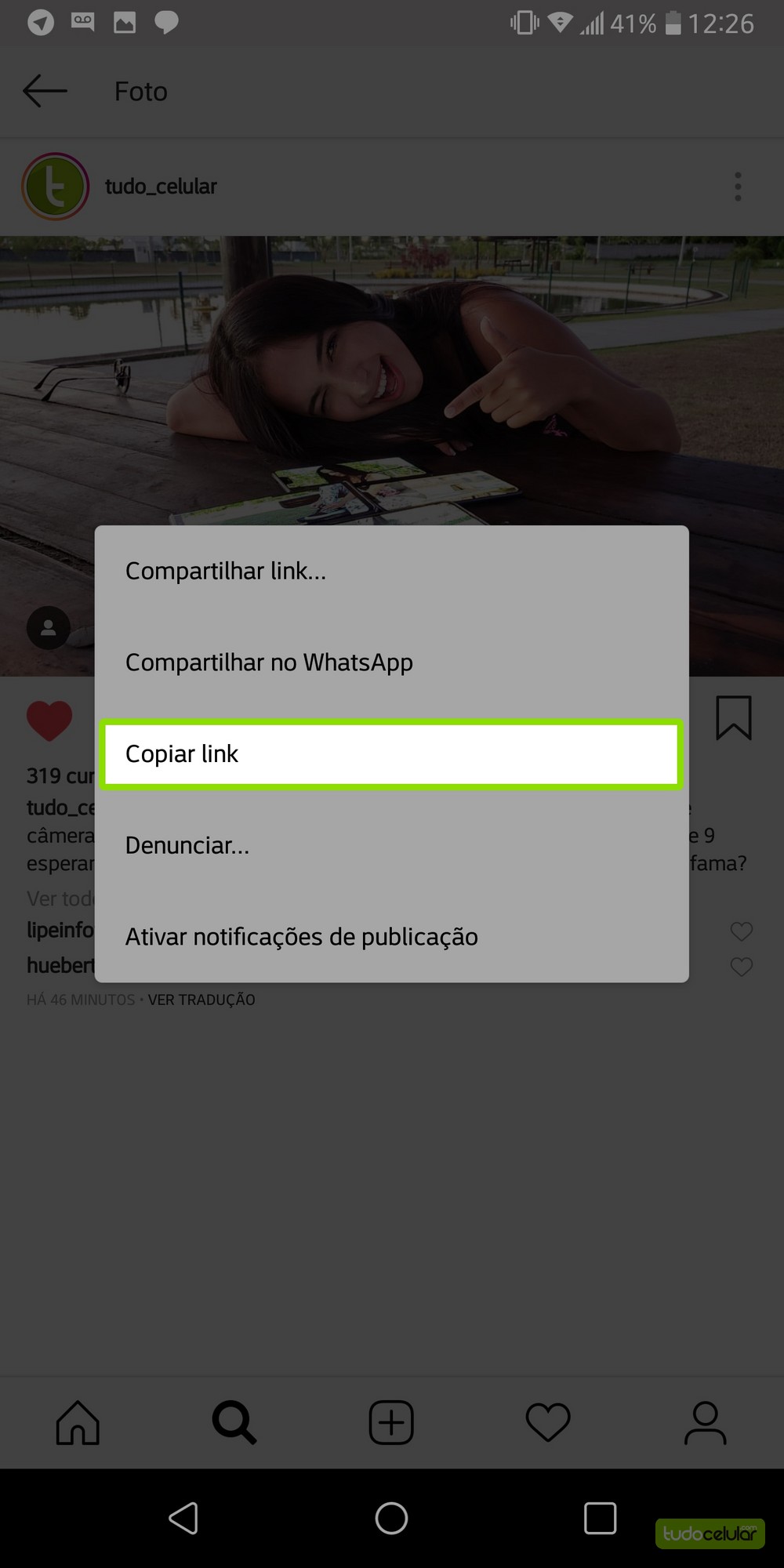Choose Compartilhar no WhatsApp
This screenshot has height=1568, width=784.
[269, 662]
